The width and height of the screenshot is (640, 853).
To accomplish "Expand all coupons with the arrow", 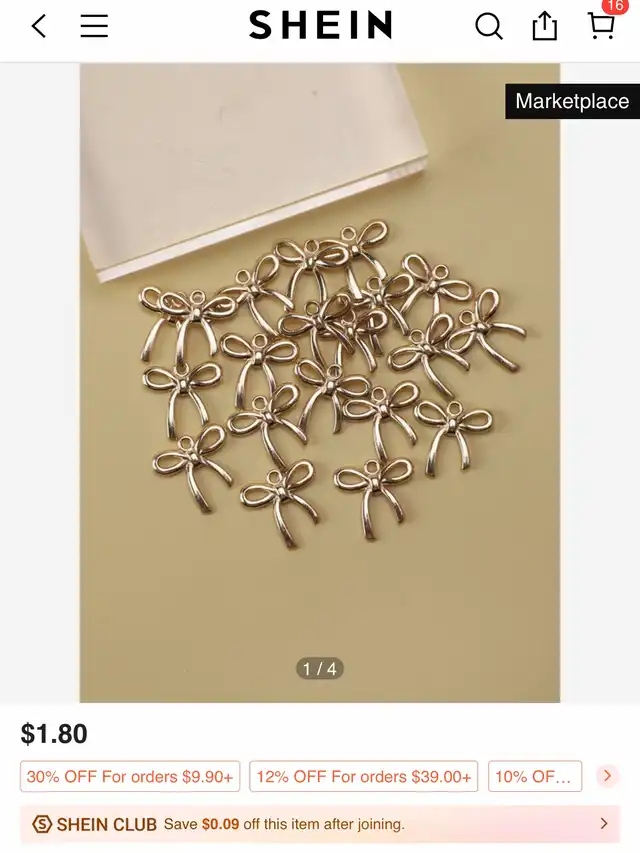I will click(607, 776).
